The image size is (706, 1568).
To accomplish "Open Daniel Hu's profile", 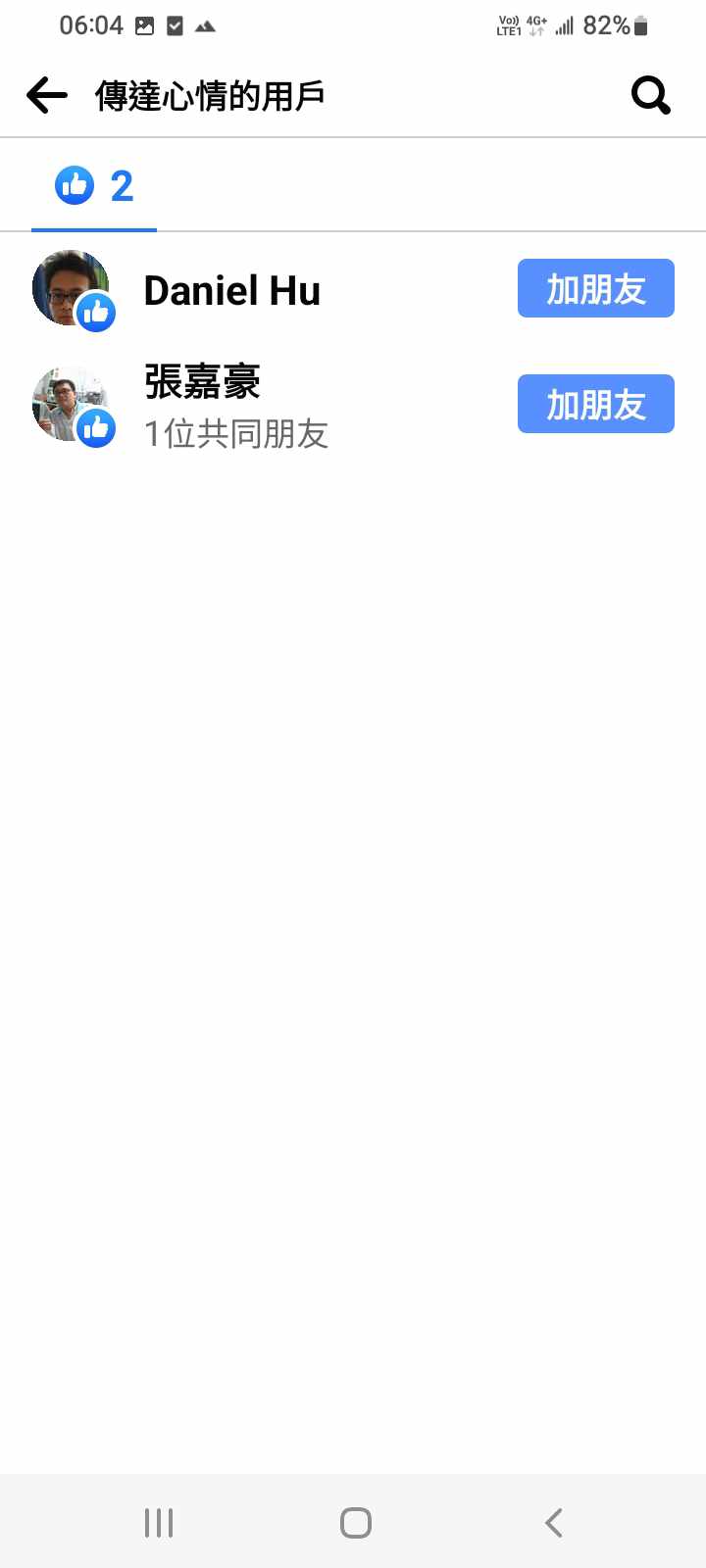I will pyautogui.click(x=232, y=291).
